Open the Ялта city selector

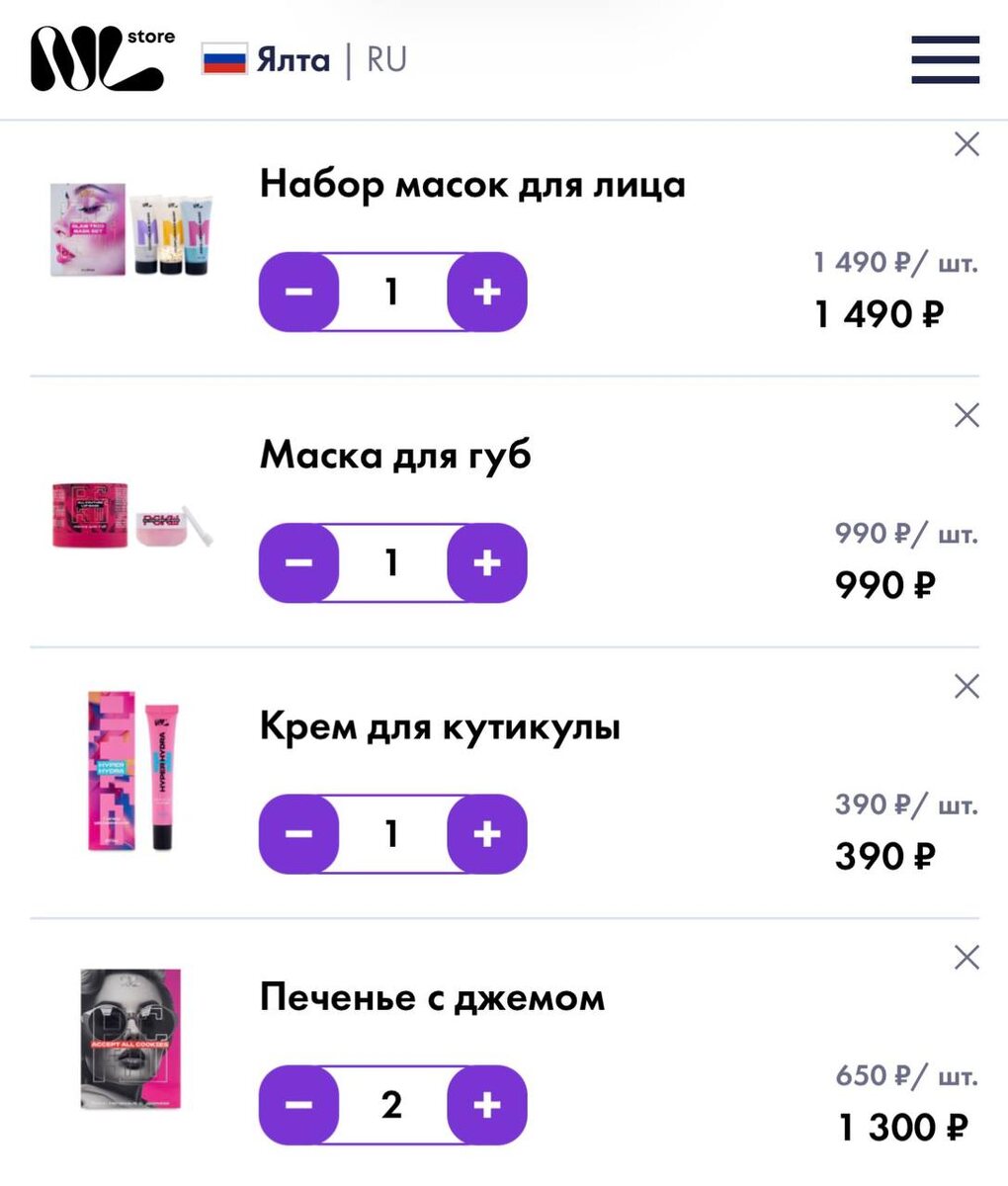(293, 60)
